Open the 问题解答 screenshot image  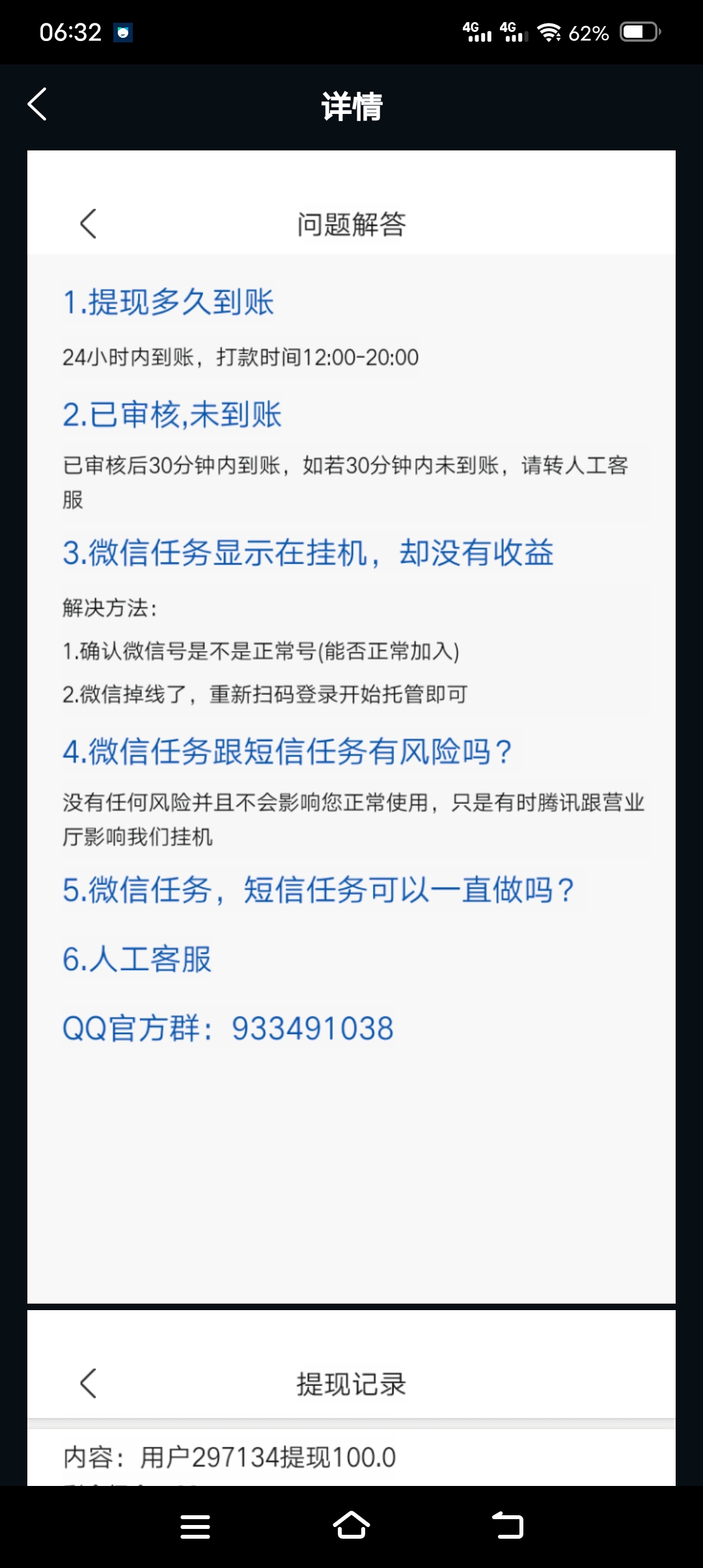point(351,727)
